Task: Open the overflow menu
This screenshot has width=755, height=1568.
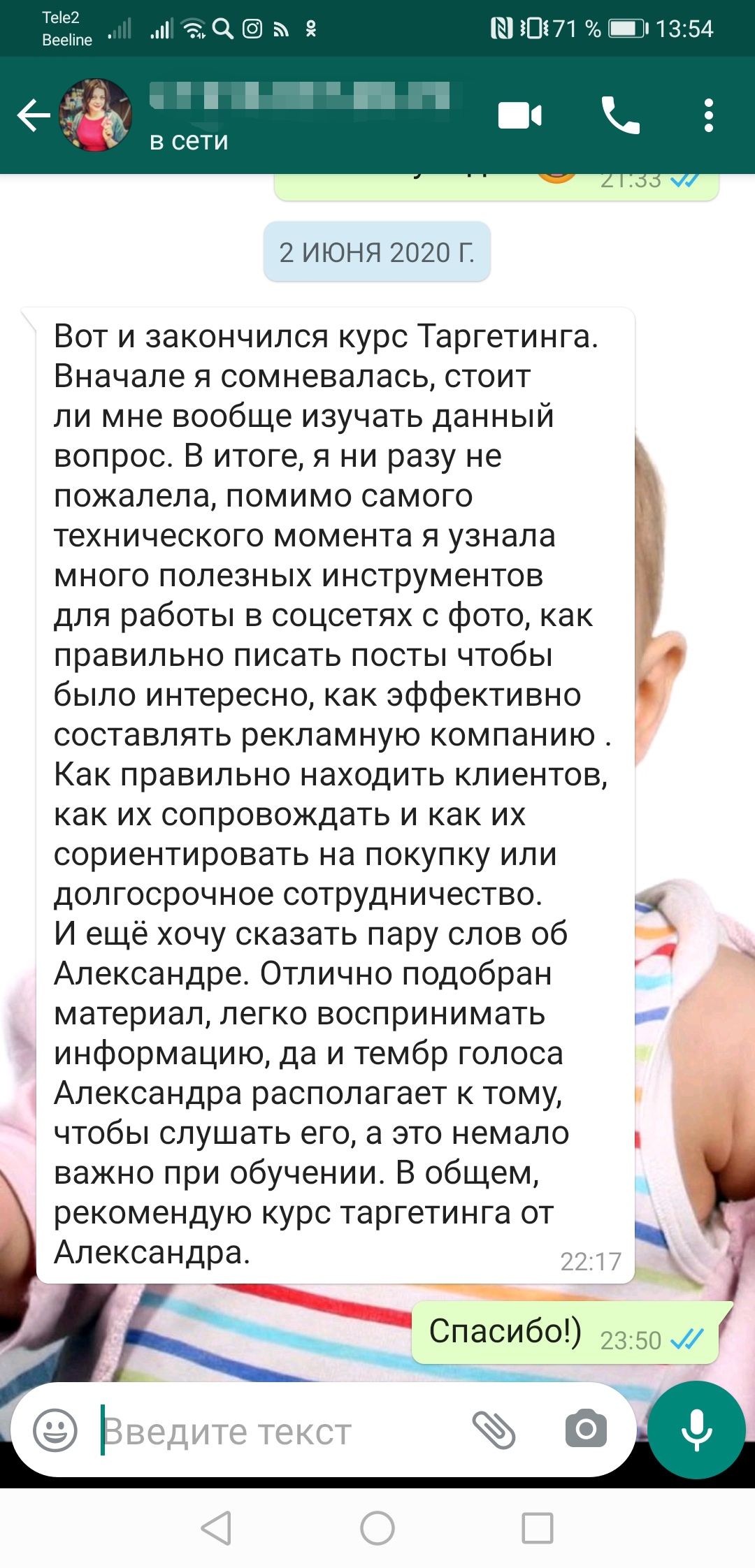Action: click(x=708, y=115)
